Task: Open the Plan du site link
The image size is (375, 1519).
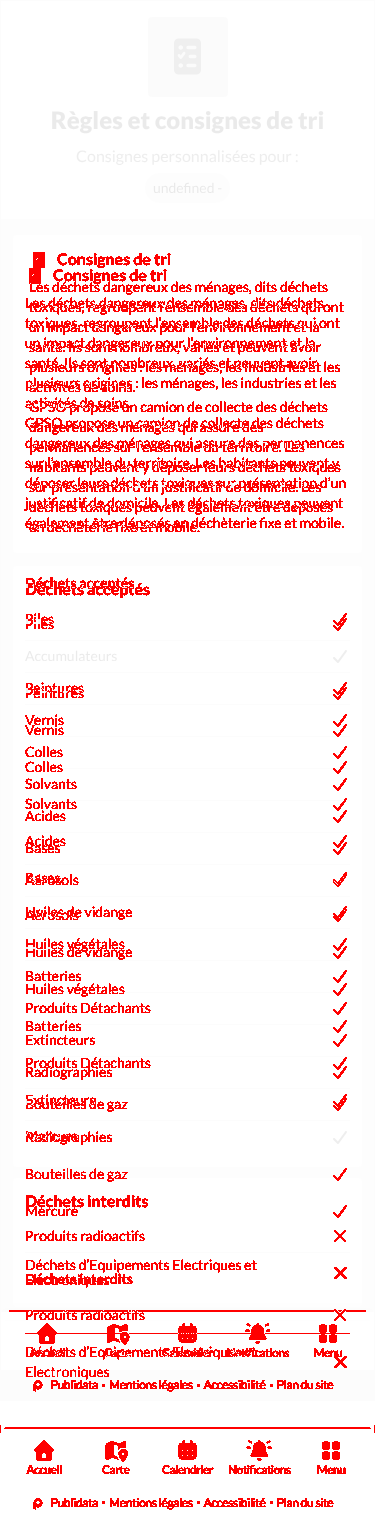Action: click(305, 1503)
